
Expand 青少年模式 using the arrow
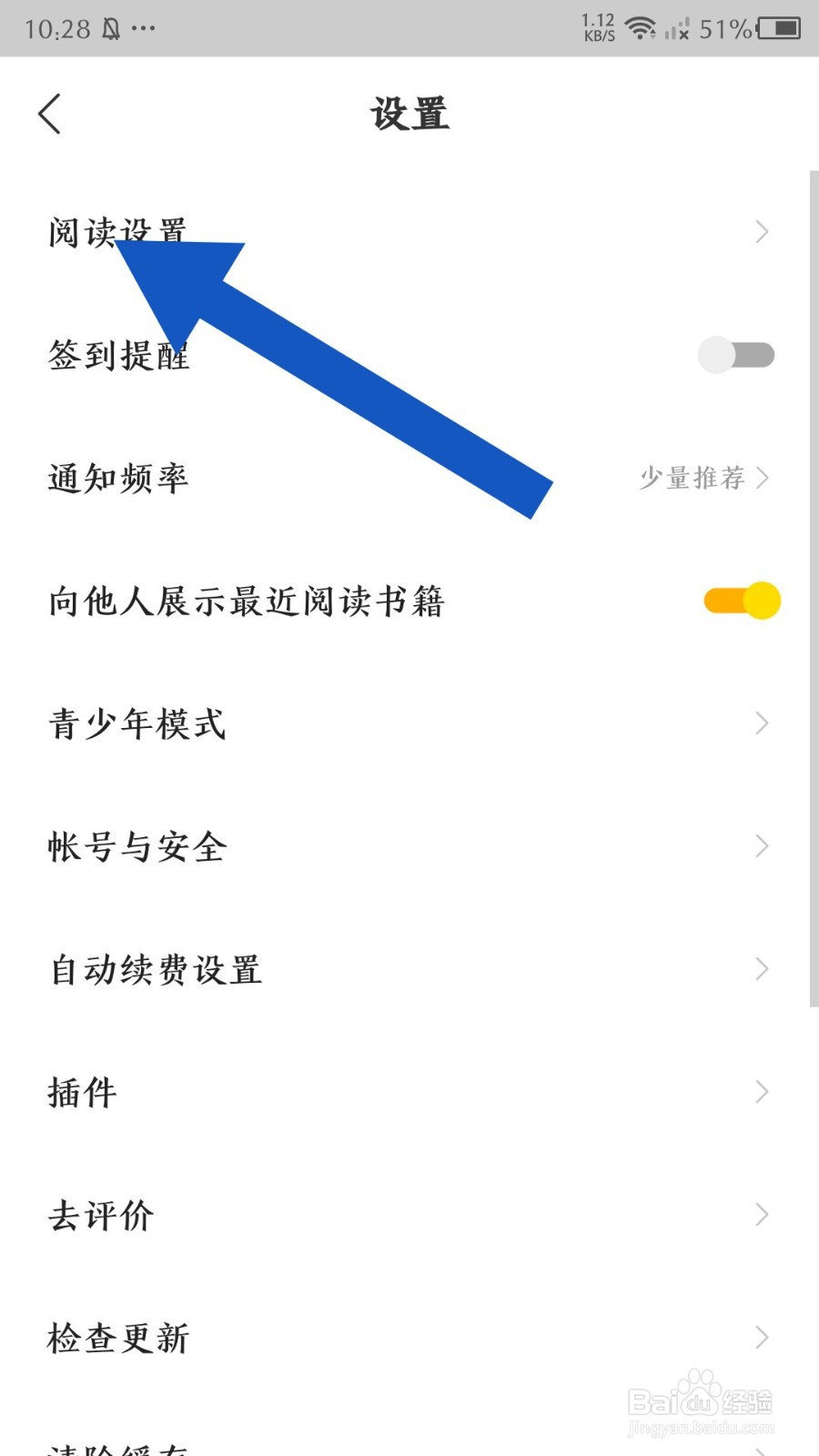[x=761, y=723]
